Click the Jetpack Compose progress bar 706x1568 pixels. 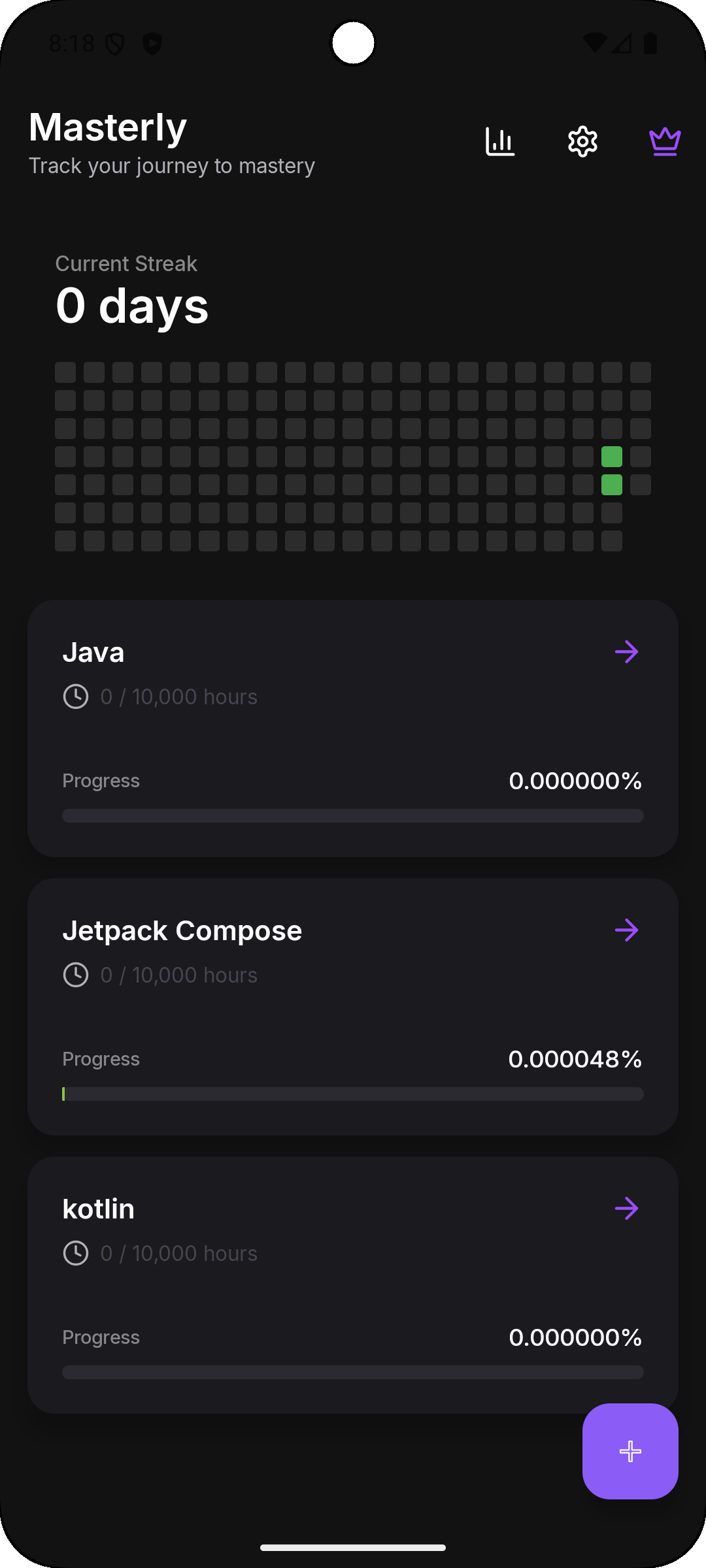(x=353, y=1094)
